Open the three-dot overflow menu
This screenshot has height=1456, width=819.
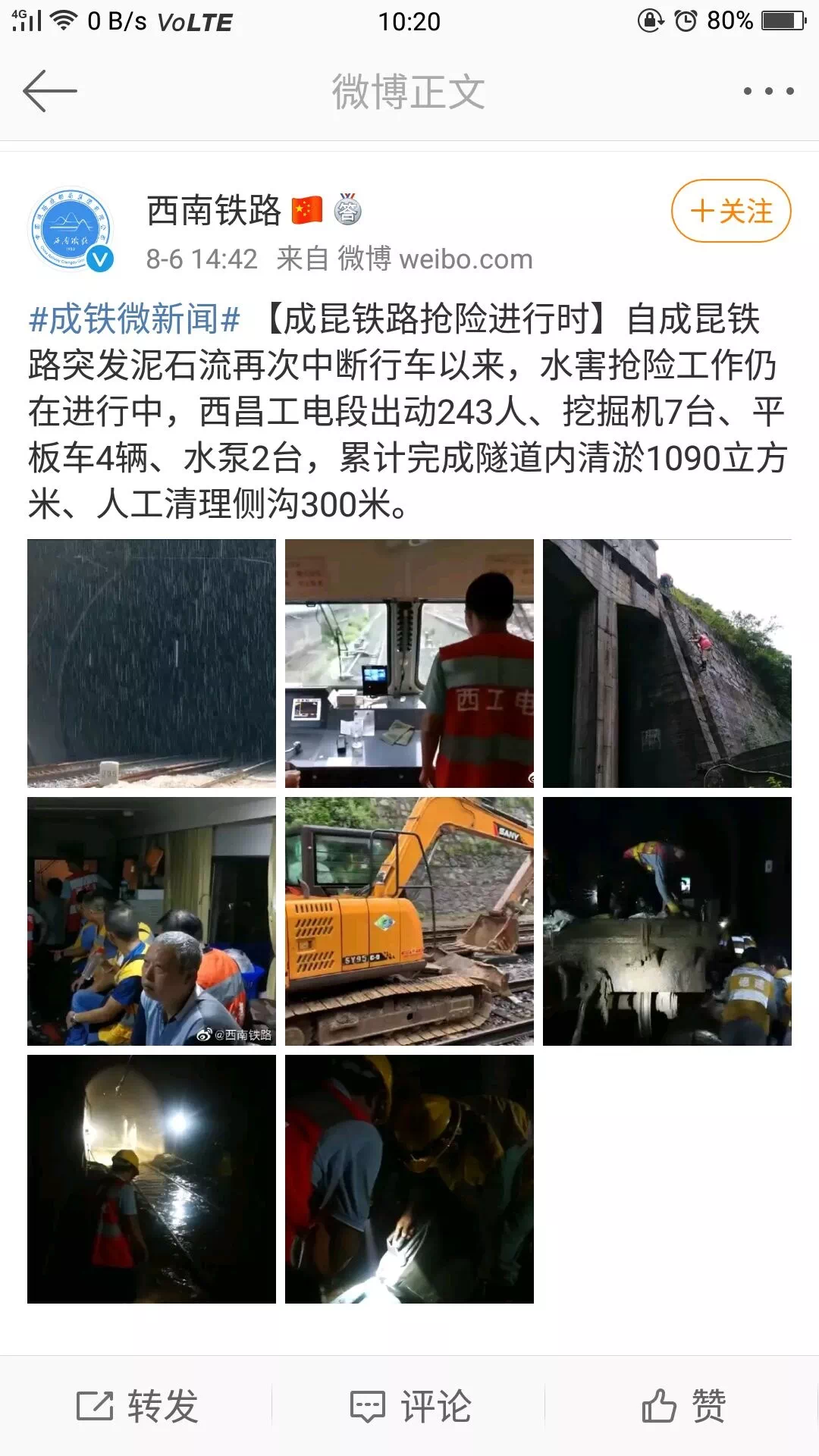(x=768, y=91)
